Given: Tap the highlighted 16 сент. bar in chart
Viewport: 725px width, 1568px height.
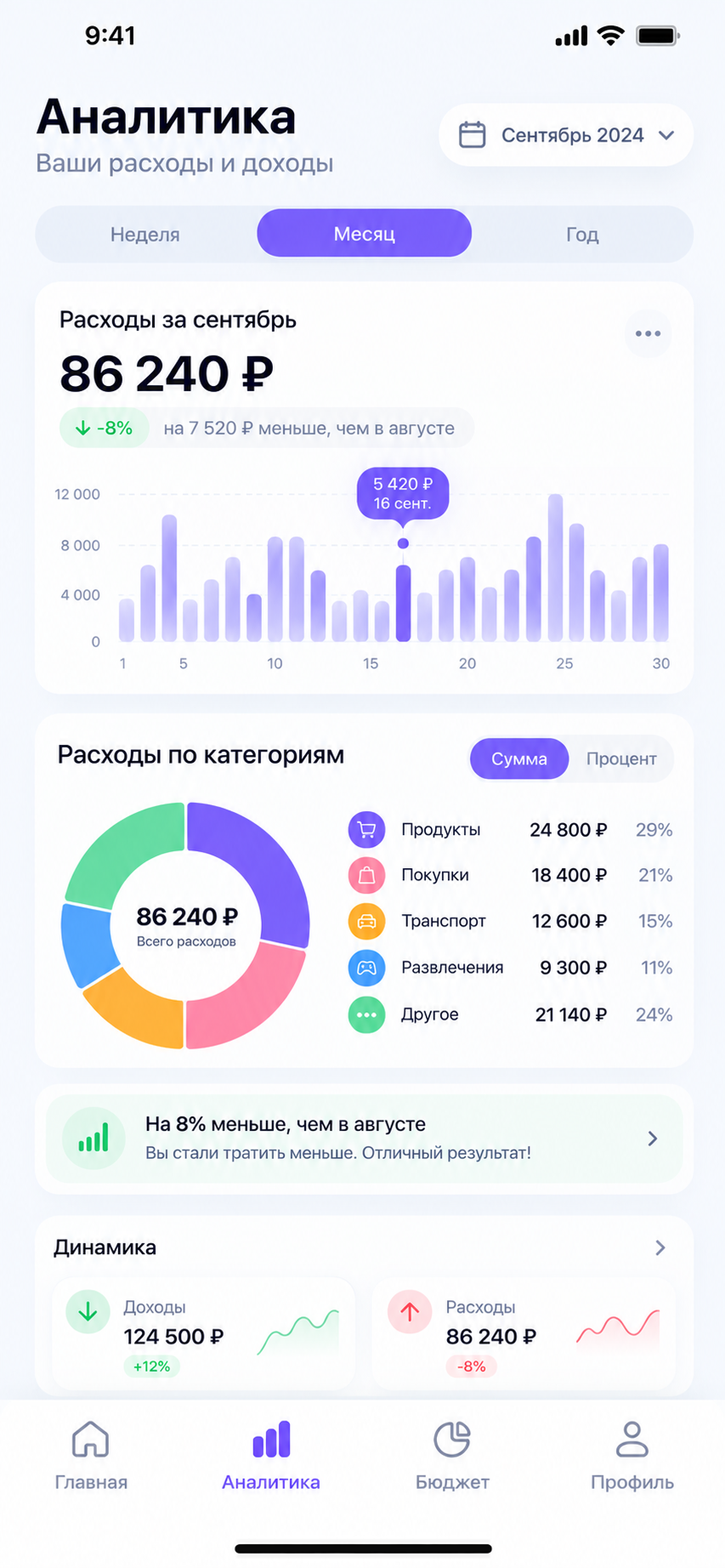Looking at the screenshot, I should click(x=404, y=603).
